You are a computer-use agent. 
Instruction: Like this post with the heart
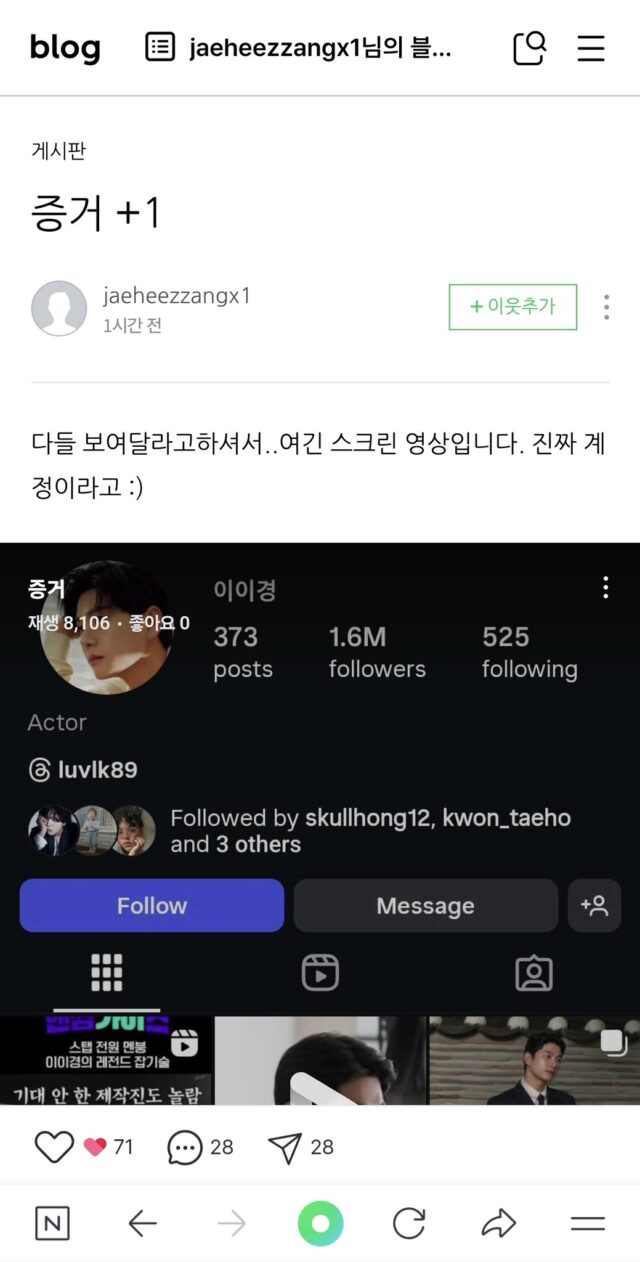54,1147
